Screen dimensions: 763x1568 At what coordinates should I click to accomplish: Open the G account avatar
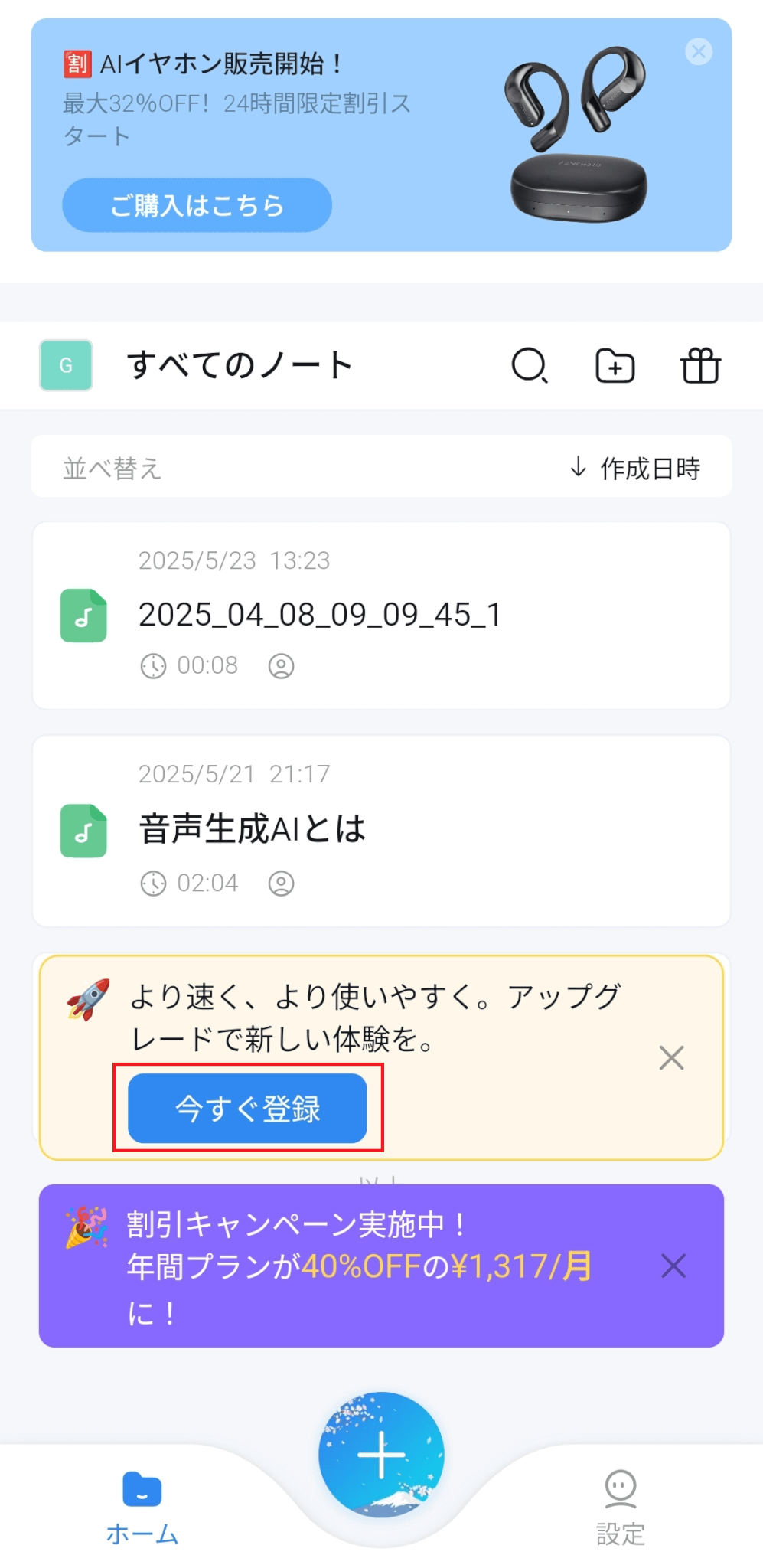(x=66, y=365)
